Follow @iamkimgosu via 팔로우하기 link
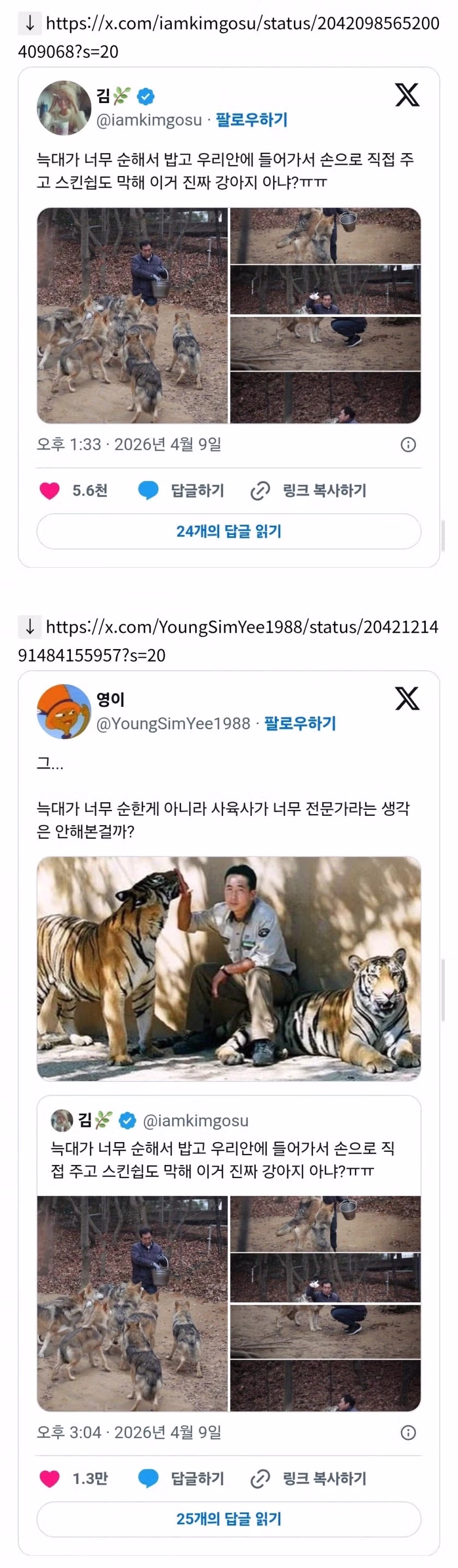 [251, 119]
